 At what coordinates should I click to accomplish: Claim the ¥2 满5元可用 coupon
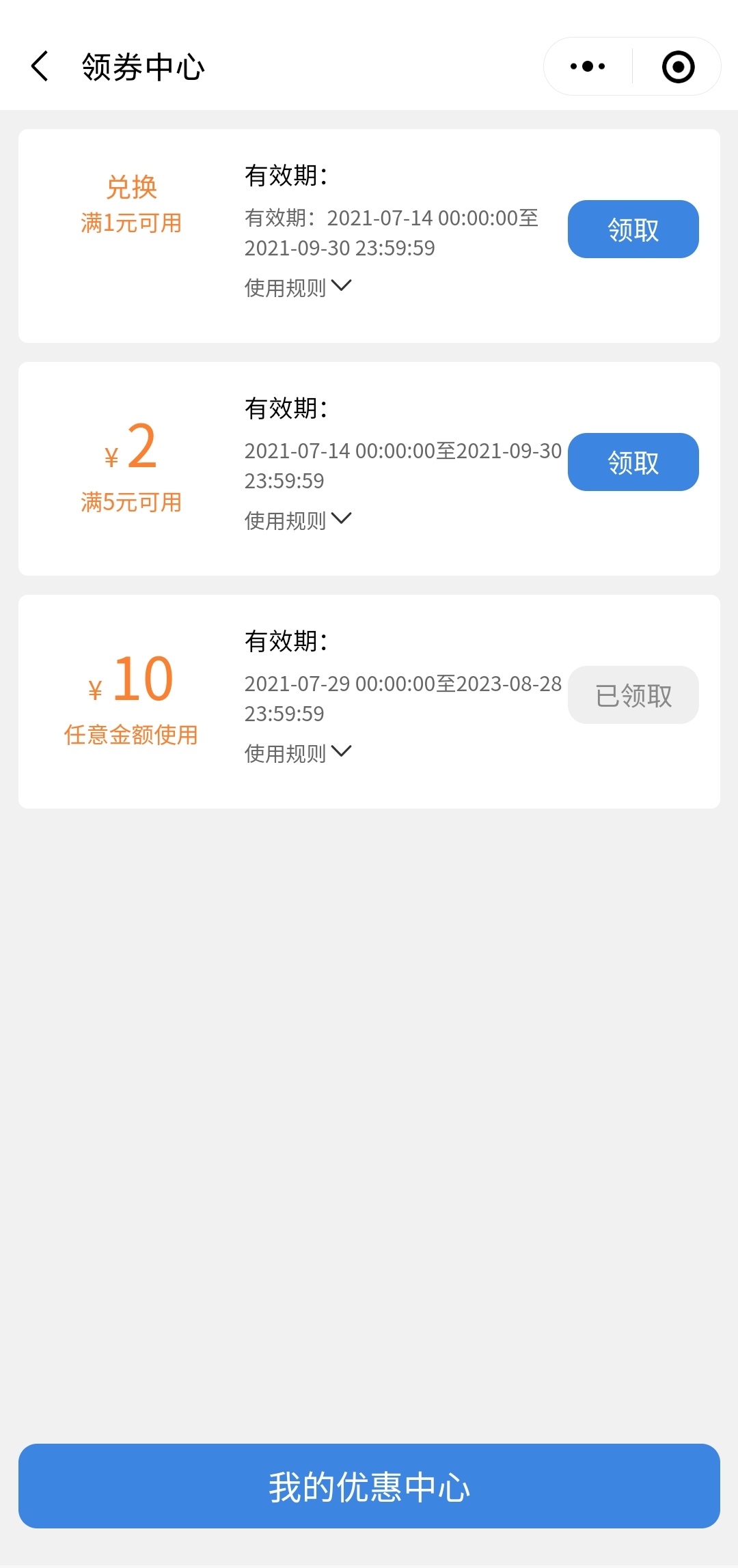coord(633,462)
